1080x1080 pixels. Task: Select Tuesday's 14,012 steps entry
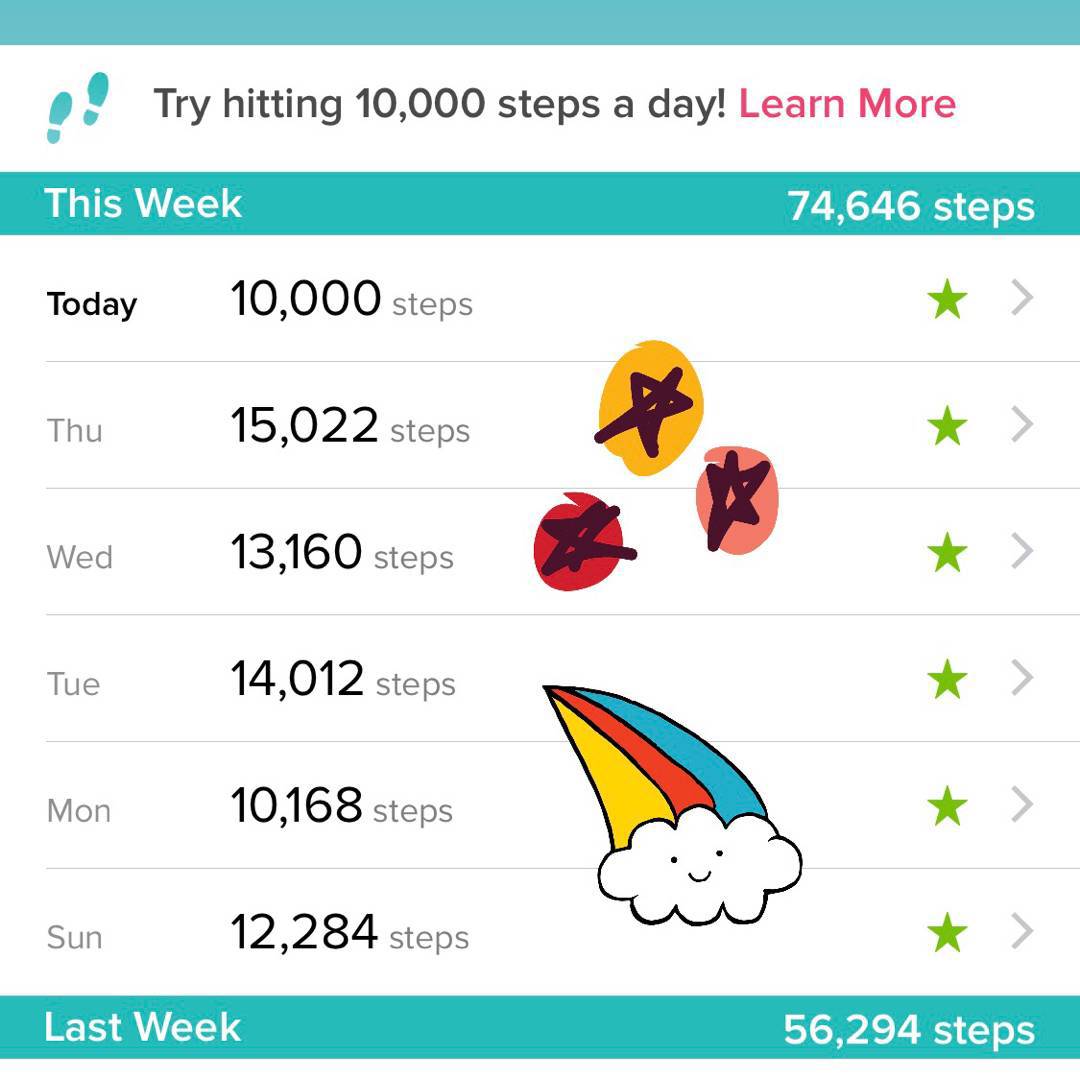click(x=540, y=678)
